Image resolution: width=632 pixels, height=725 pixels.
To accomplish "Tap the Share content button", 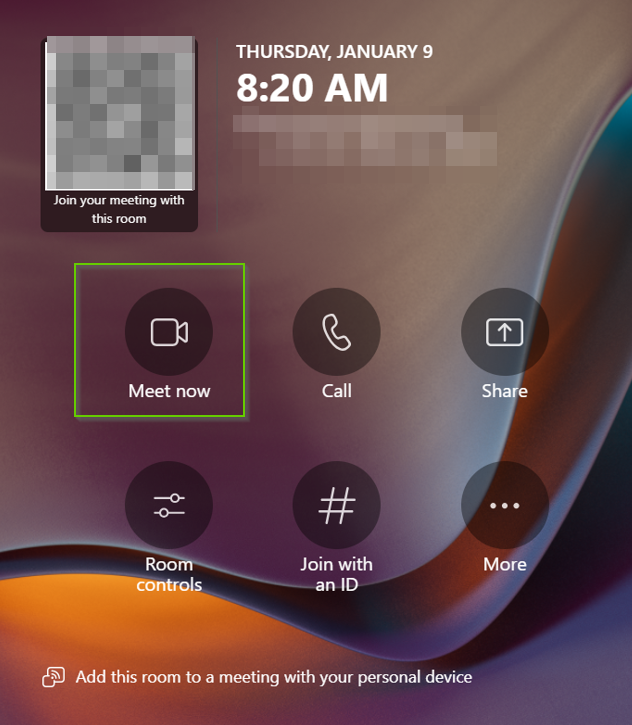I will (x=504, y=333).
